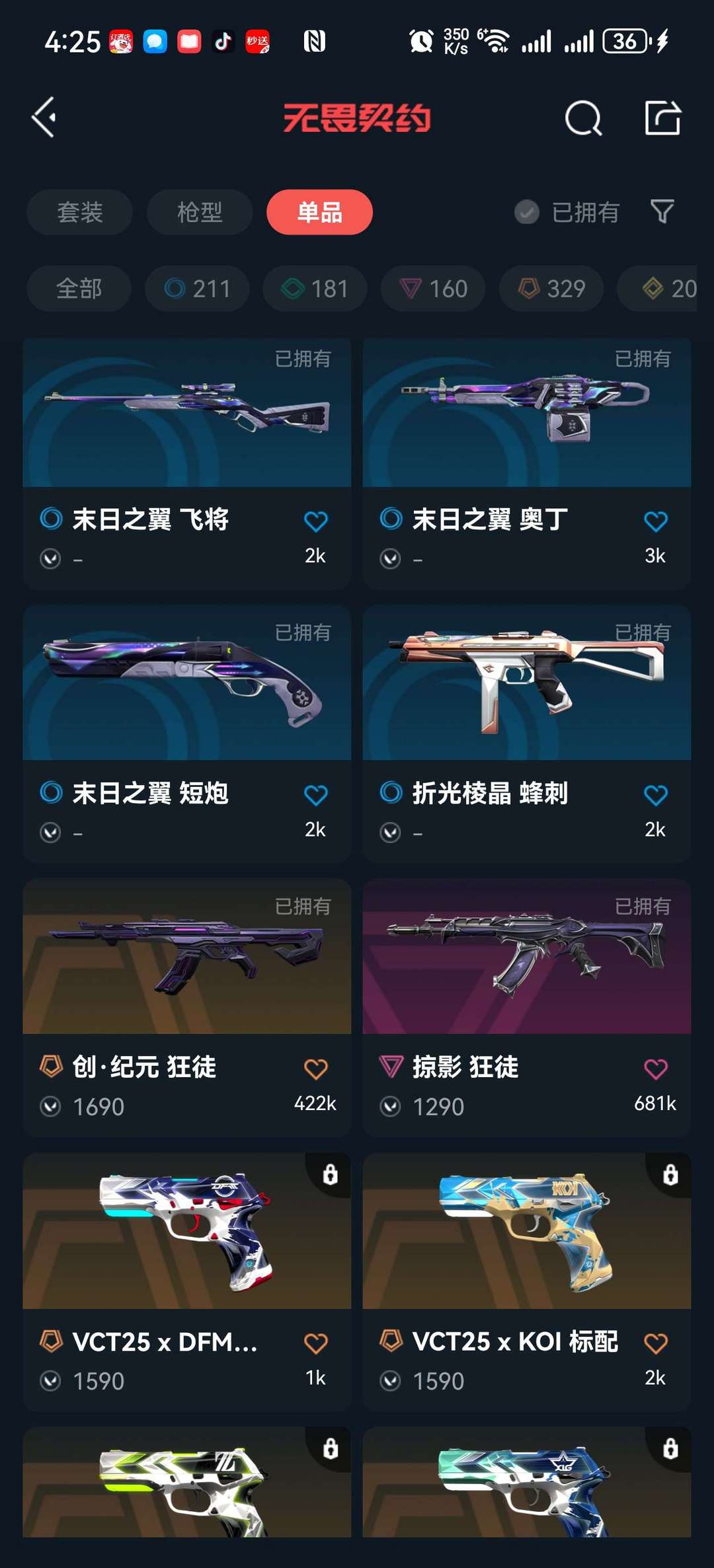Screen dimensions: 714x1568
Task: Like the 掠影 狂徒 skin
Action: [655, 1068]
